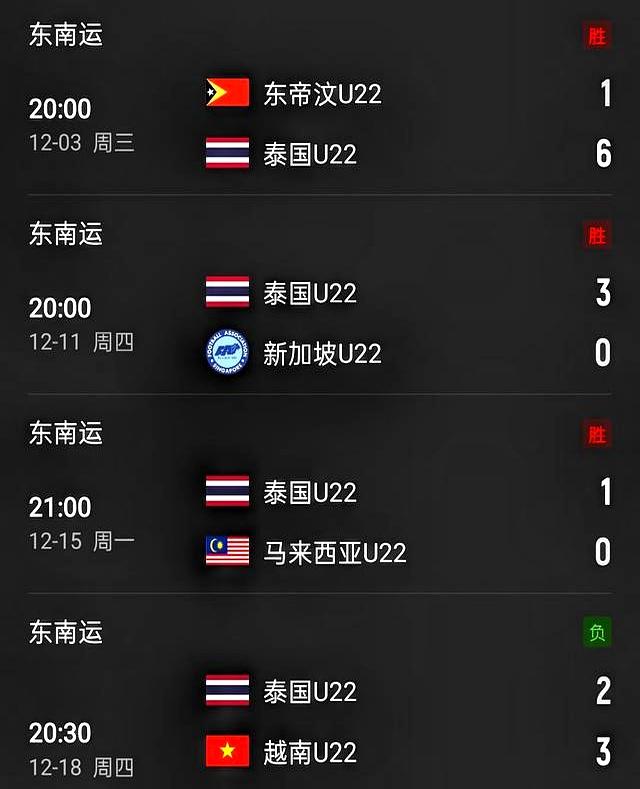
Task: Tap the Thailand U22 vs Vietnam U22 match
Action: click(x=320, y=721)
